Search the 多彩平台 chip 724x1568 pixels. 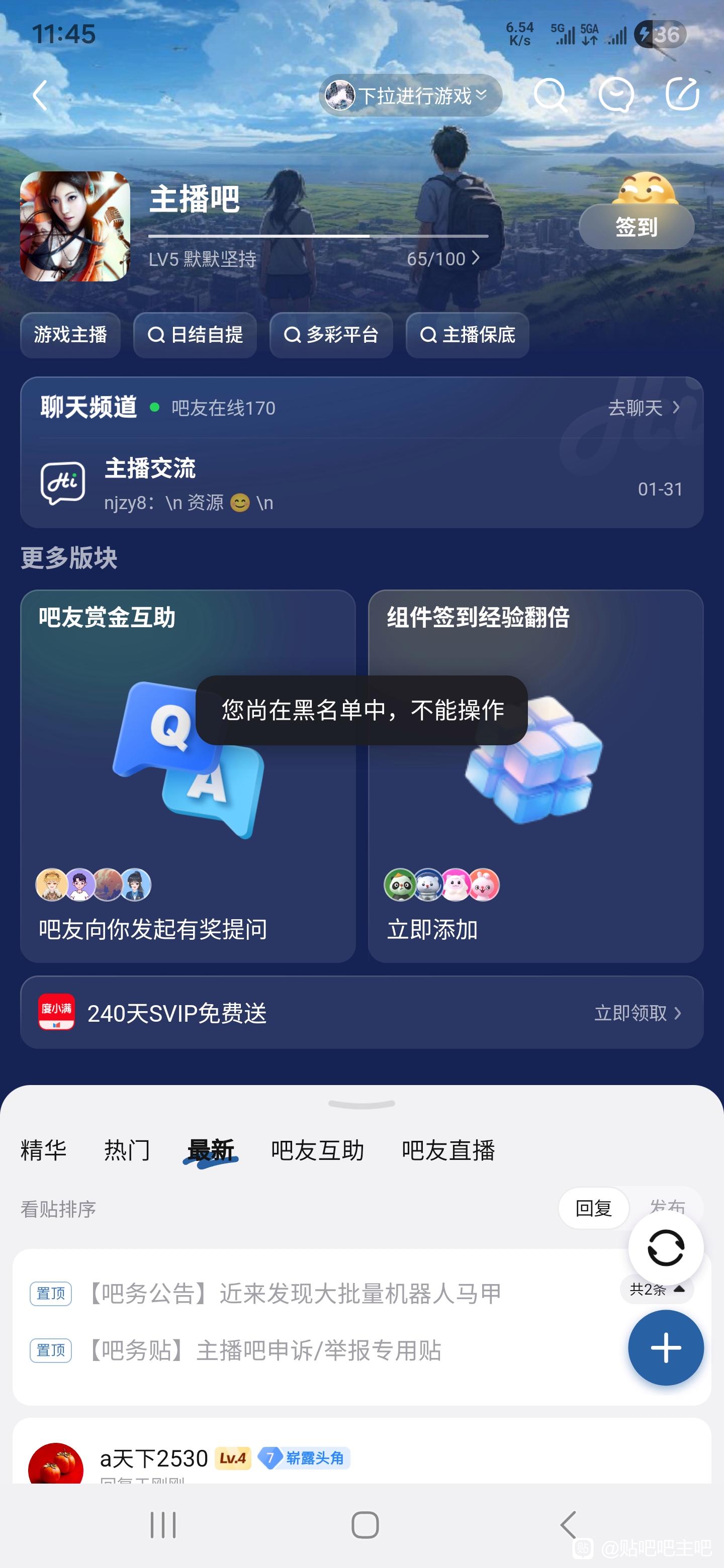pos(331,335)
